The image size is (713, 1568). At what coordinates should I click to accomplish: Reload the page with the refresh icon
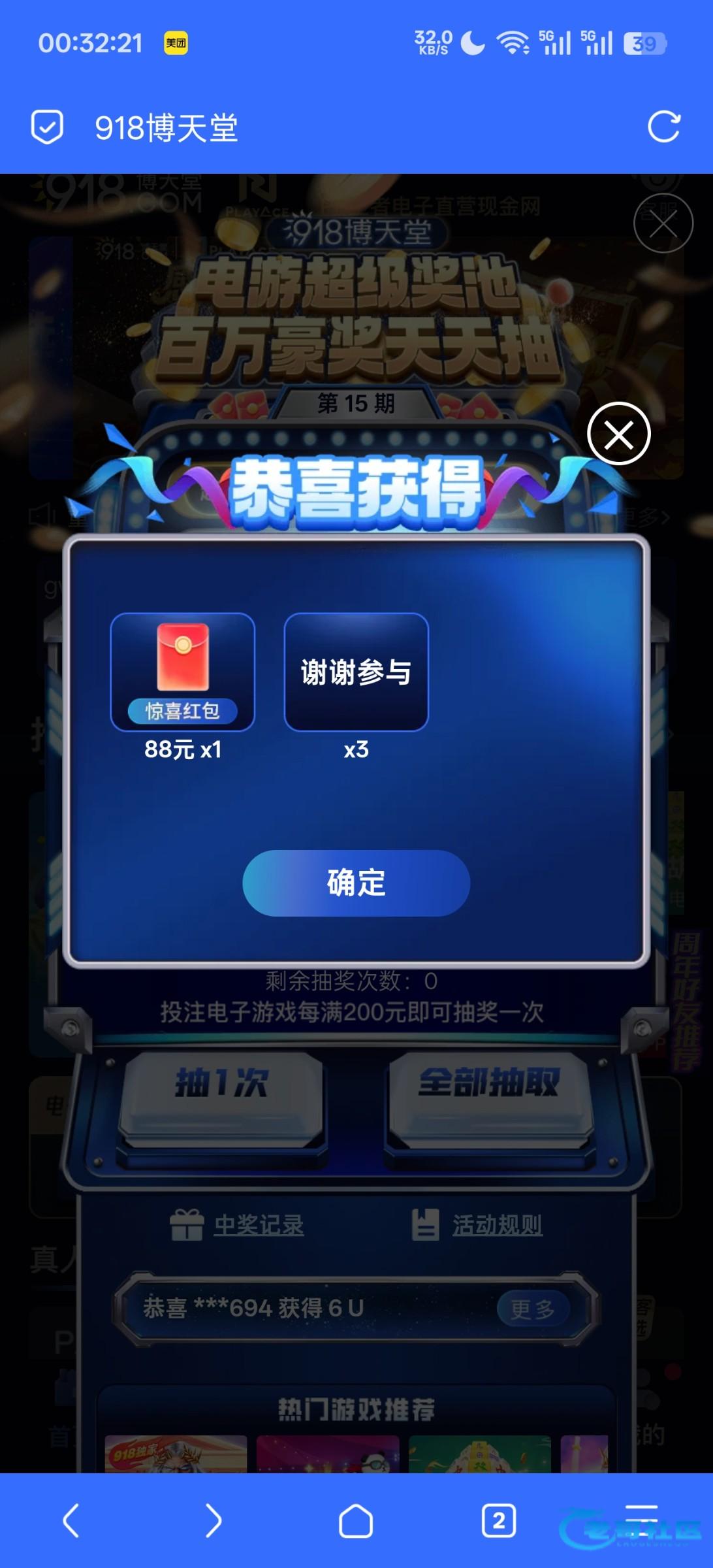pos(663,127)
